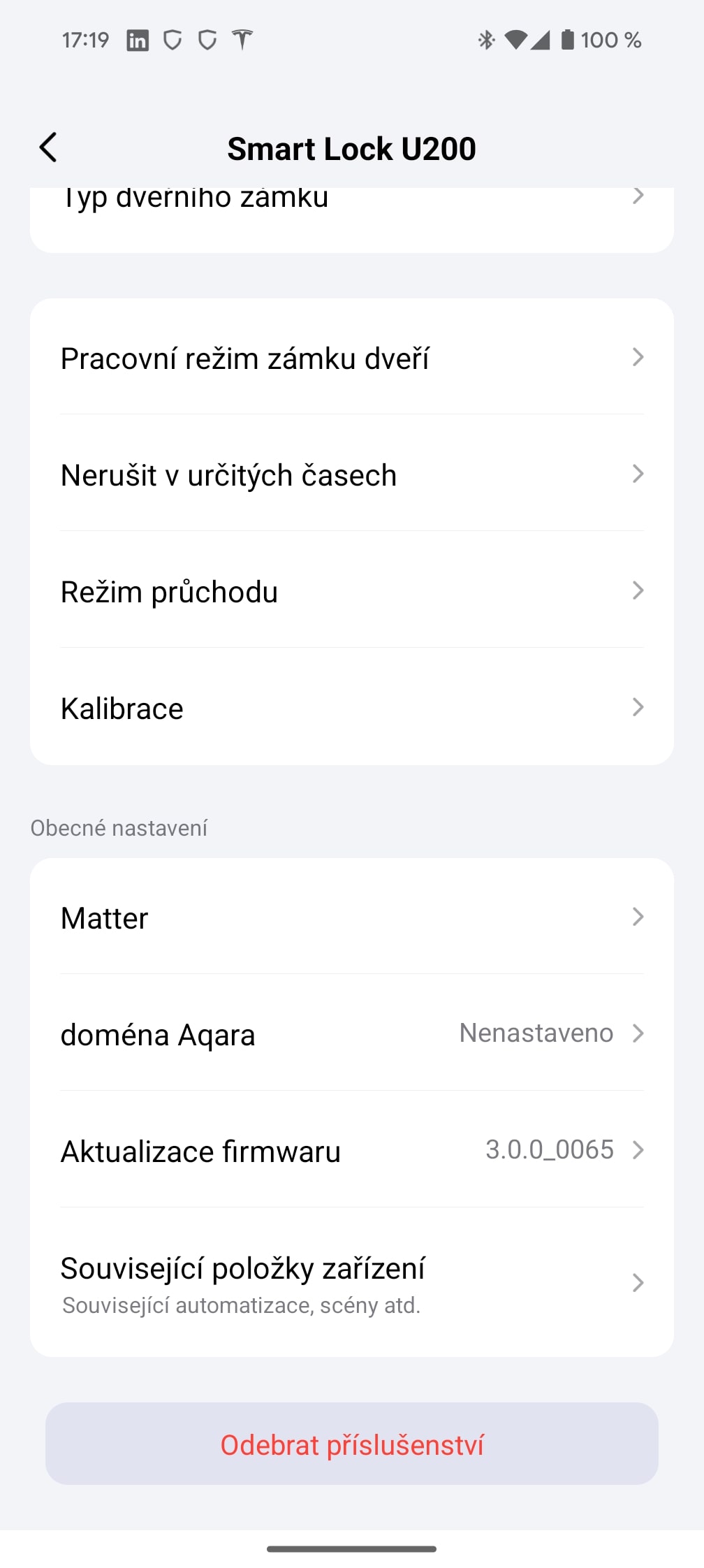Screen dimensions: 704x1568
Task: Open Související položky zařízení
Action: click(352, 1283)
